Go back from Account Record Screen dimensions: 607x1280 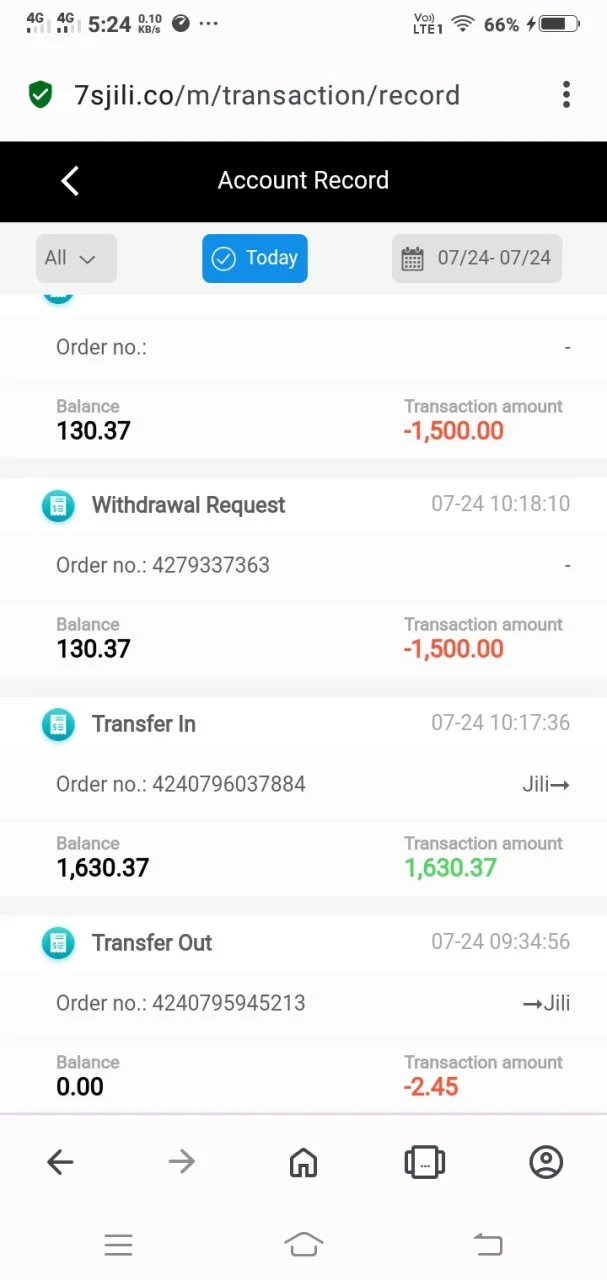point(70,181)
